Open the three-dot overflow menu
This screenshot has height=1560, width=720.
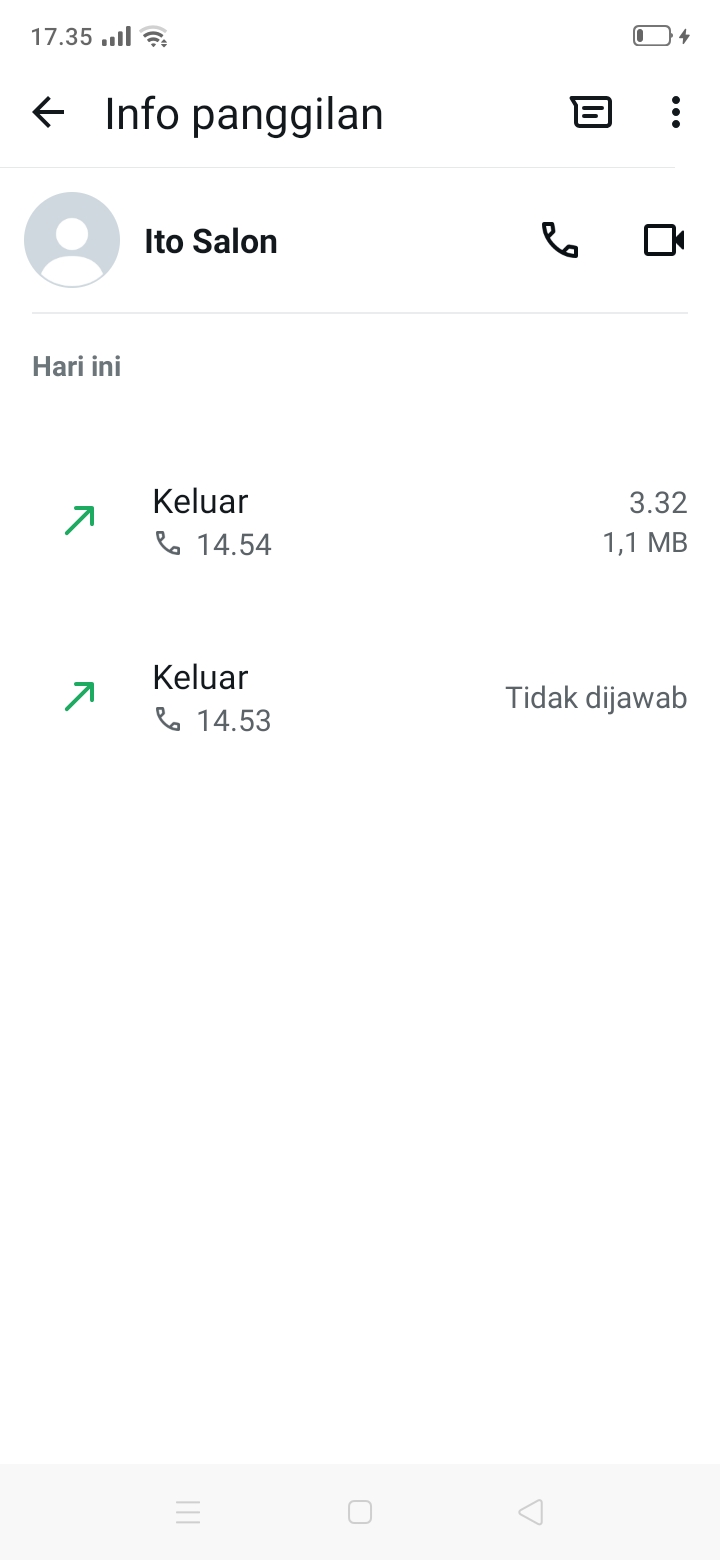click(x=676, y=113)
